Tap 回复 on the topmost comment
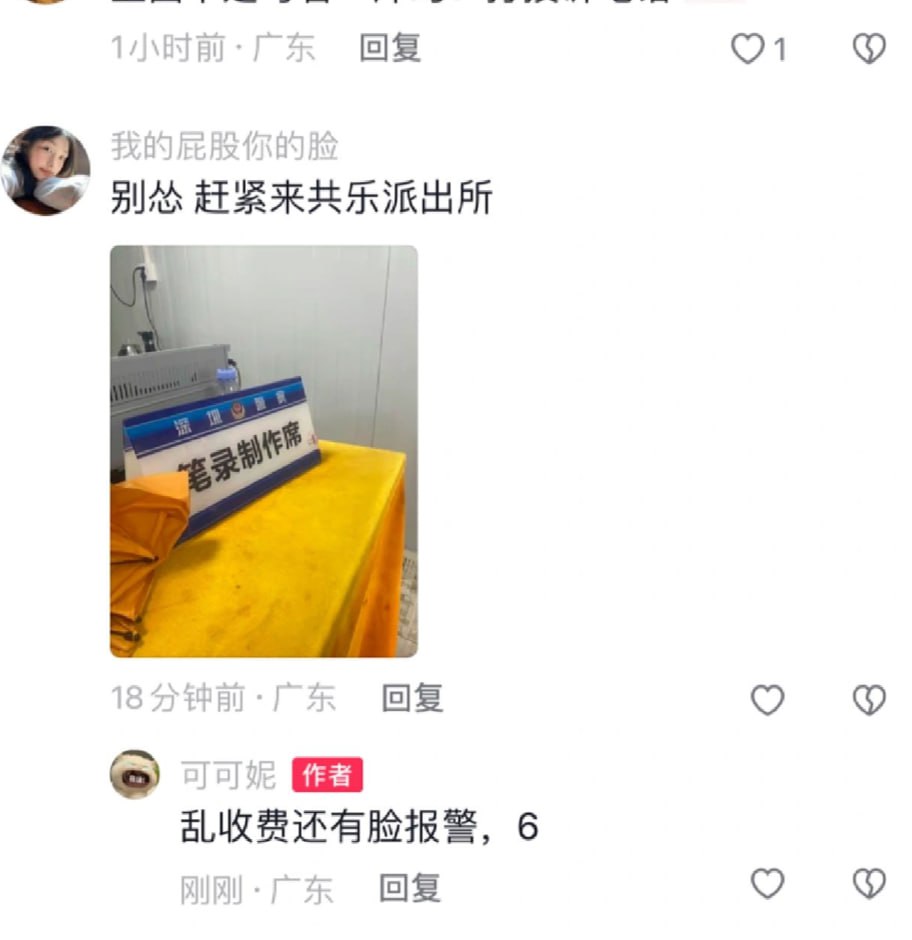912x940 pixels. pyautogui.click(x=387, y=48)
